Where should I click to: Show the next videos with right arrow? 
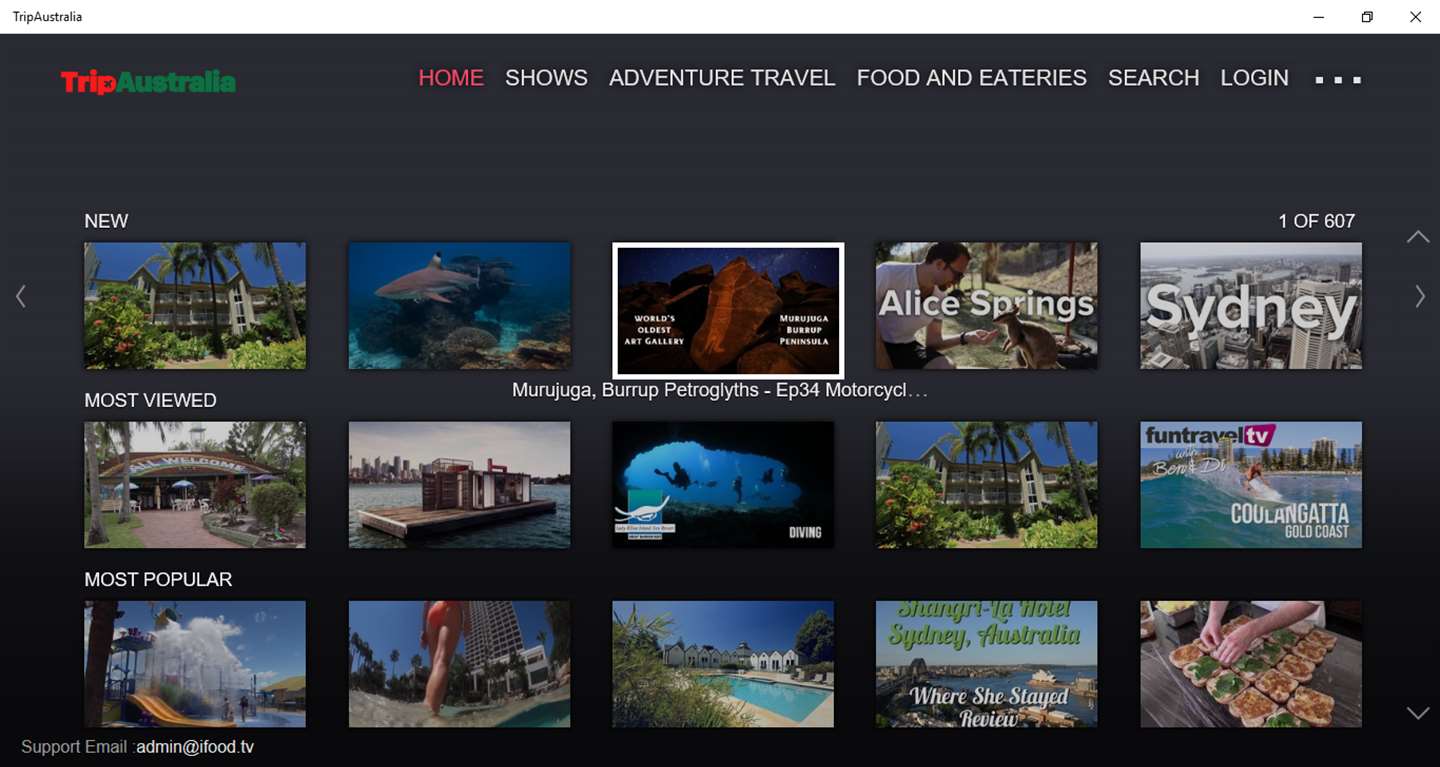pyautogui.click(x=1419, y=296)
